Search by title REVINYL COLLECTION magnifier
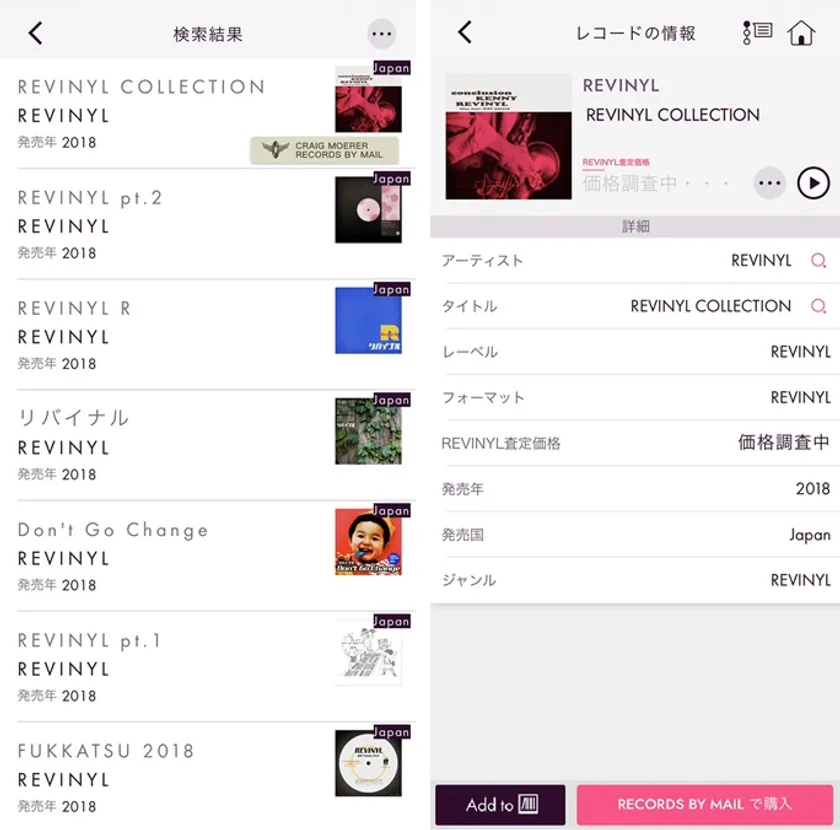Image resolution: width=840 pixels, height=830 pixels. pyautogui.click(x=818, y=306)
